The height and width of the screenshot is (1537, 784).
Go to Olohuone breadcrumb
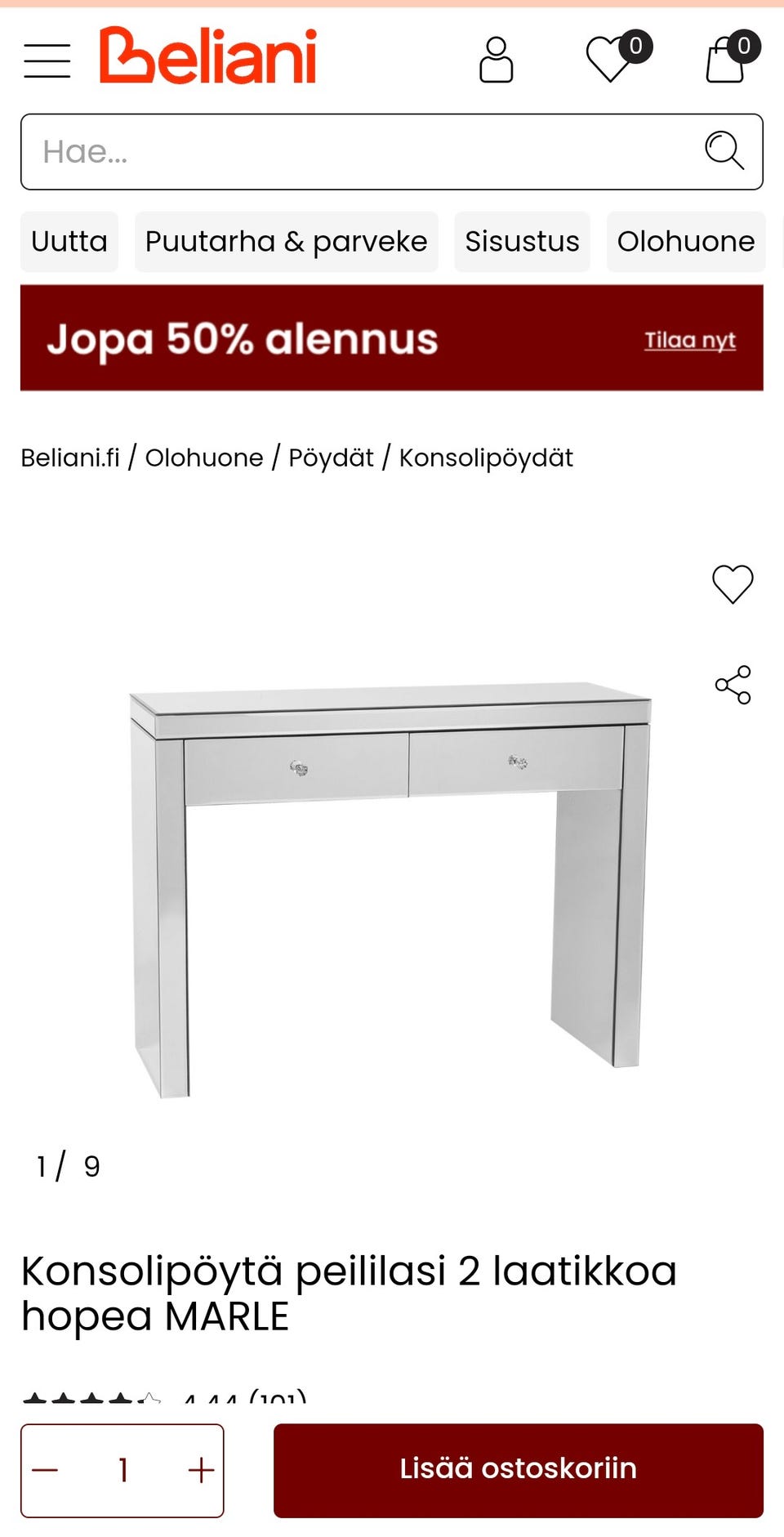pos(204,458)
